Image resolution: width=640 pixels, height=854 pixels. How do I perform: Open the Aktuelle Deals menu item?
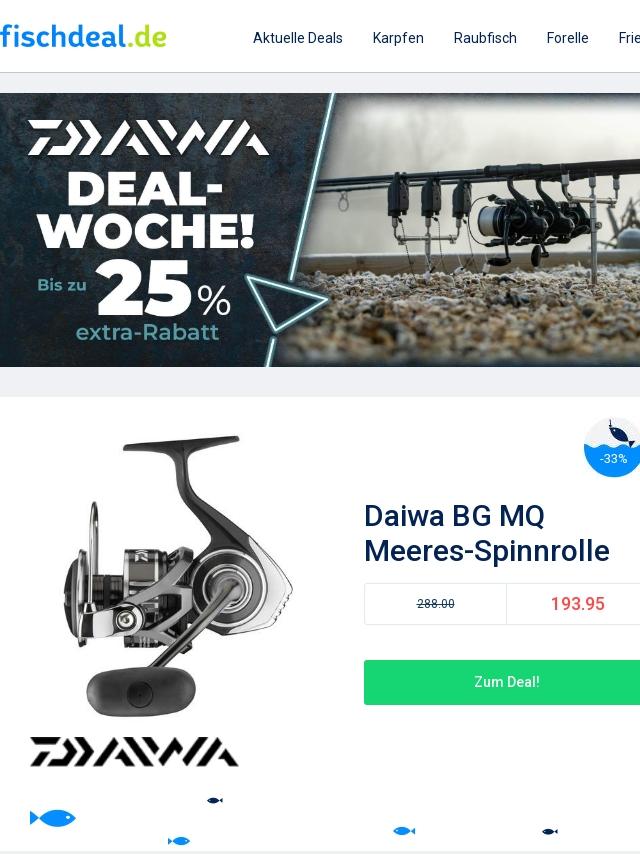pos(297,38)
